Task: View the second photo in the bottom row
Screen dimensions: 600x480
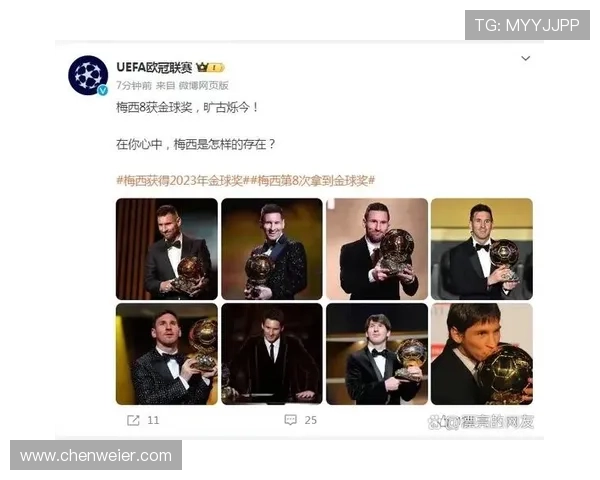Action: (271, 354)
